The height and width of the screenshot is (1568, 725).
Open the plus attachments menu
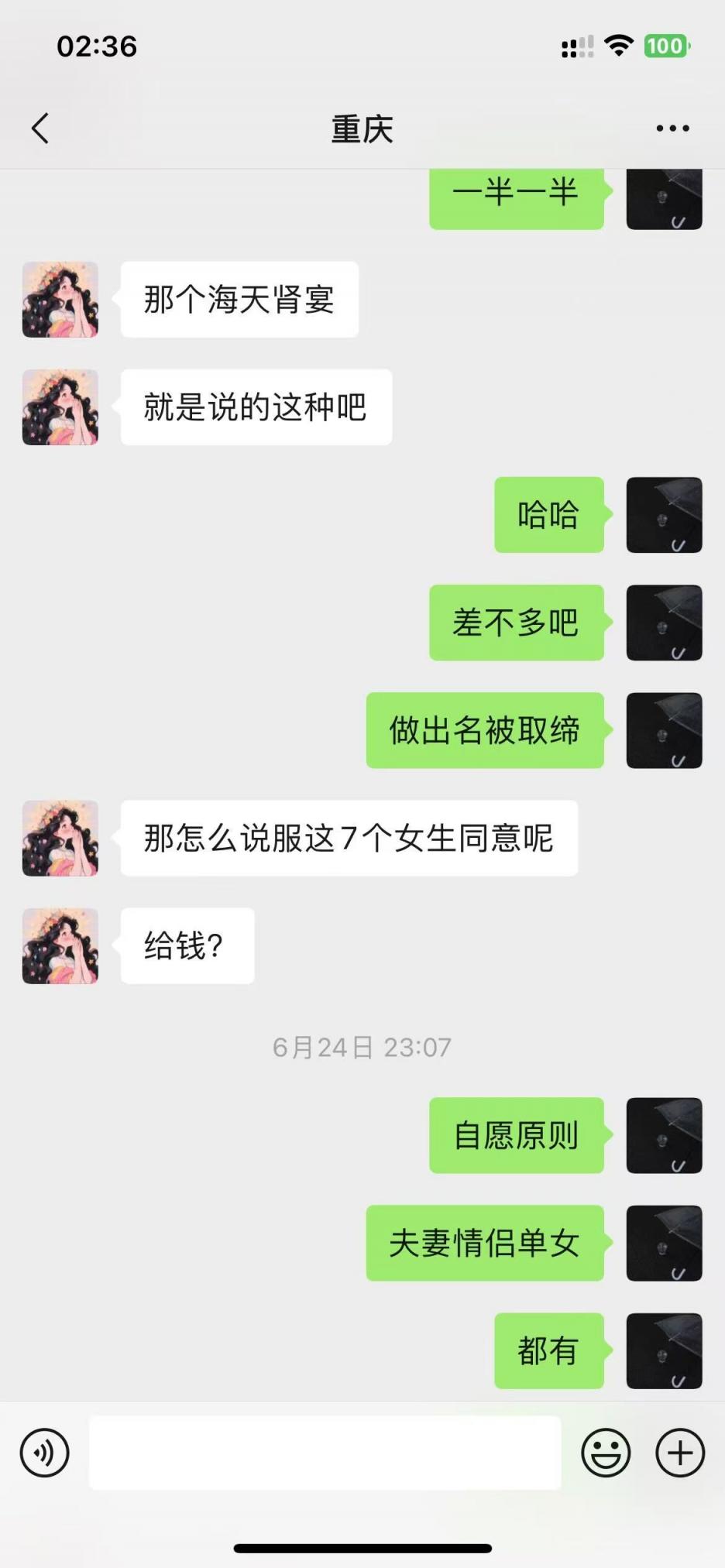click(680, 1453)
